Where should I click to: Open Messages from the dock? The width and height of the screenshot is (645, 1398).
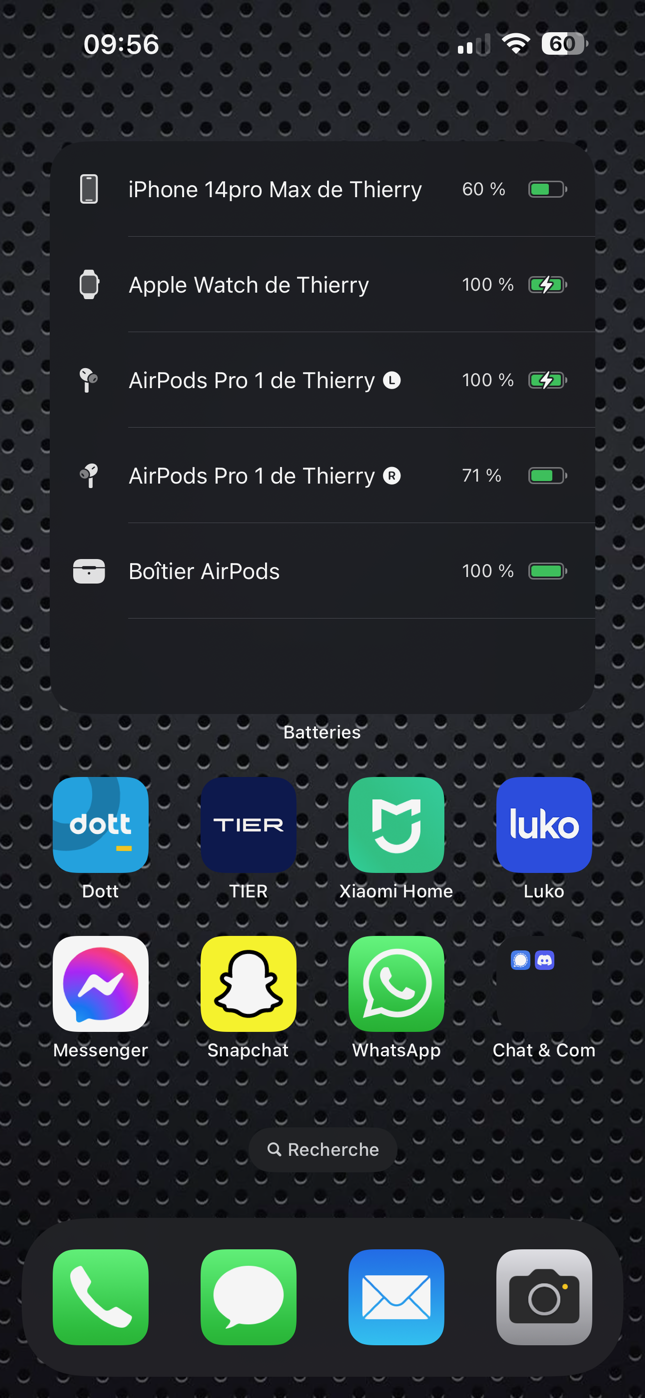coord(248,1297)
